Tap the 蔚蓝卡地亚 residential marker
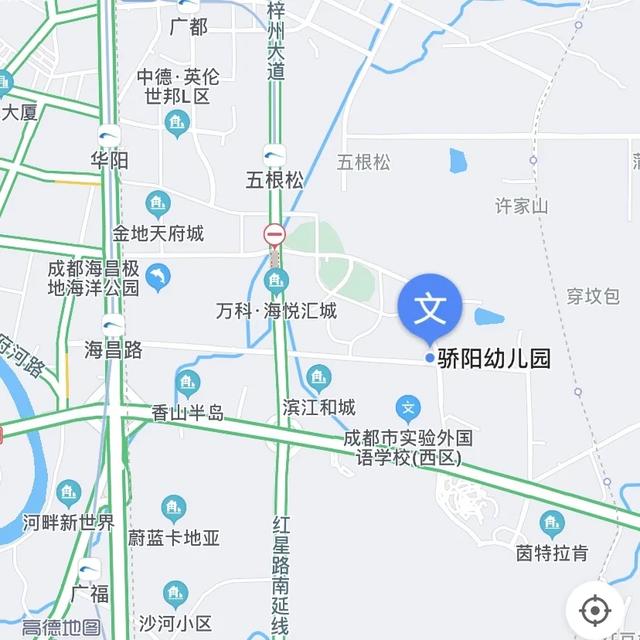Screen dimensions: 640x640 [174, 508]
